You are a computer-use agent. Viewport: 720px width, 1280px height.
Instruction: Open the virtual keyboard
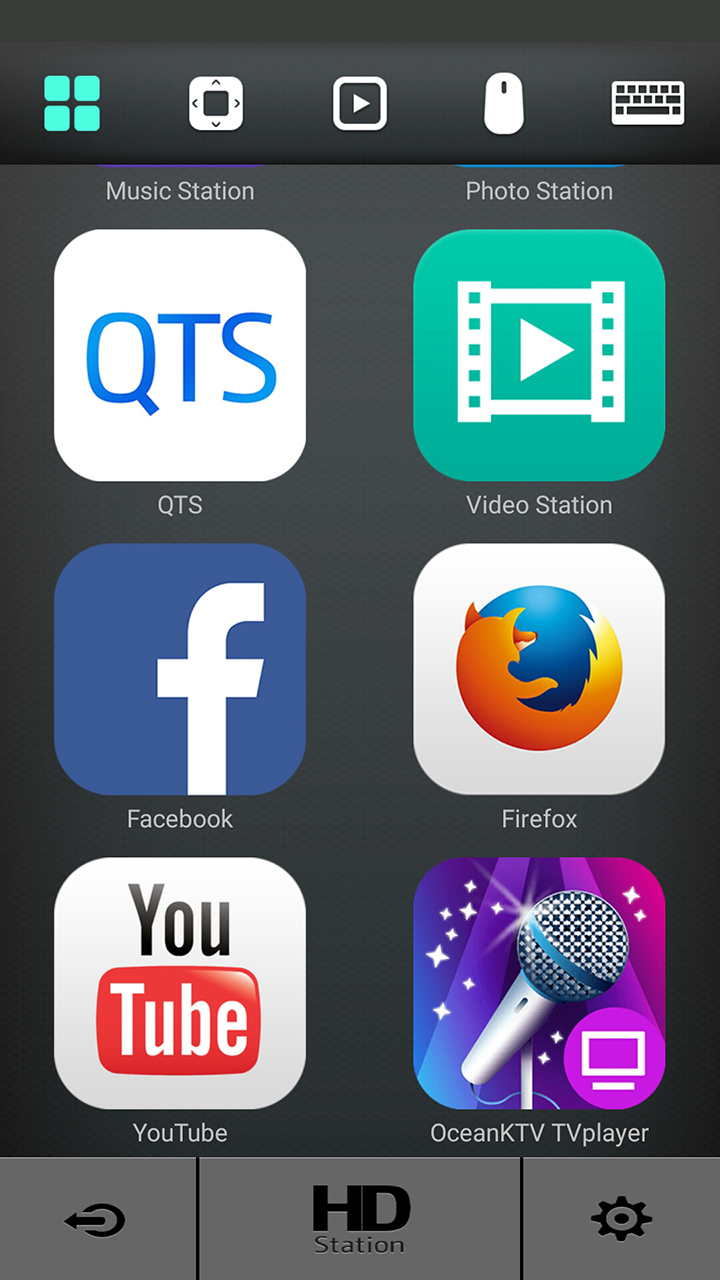coord(647,103)
